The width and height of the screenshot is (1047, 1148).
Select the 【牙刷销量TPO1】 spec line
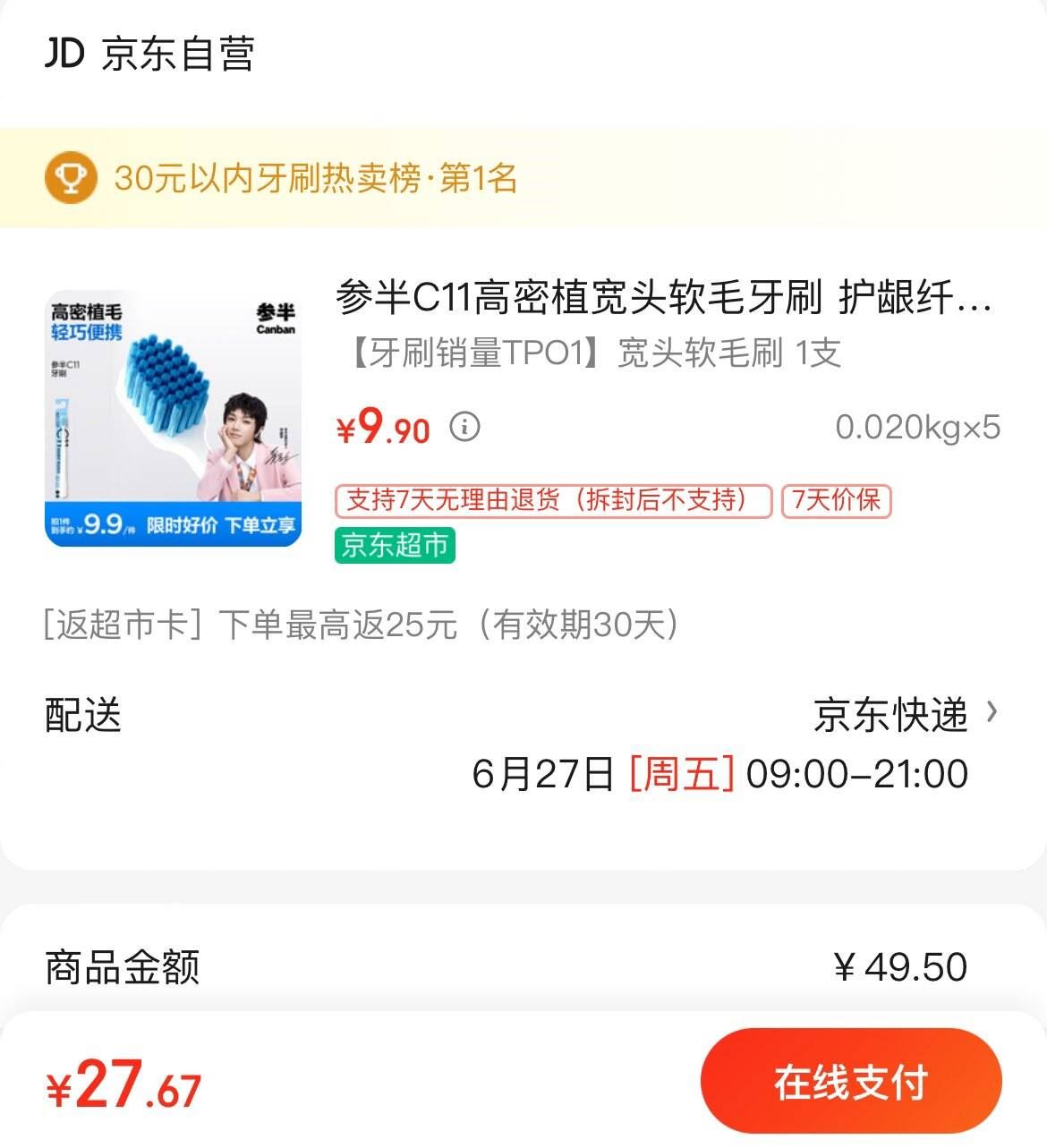586,353
